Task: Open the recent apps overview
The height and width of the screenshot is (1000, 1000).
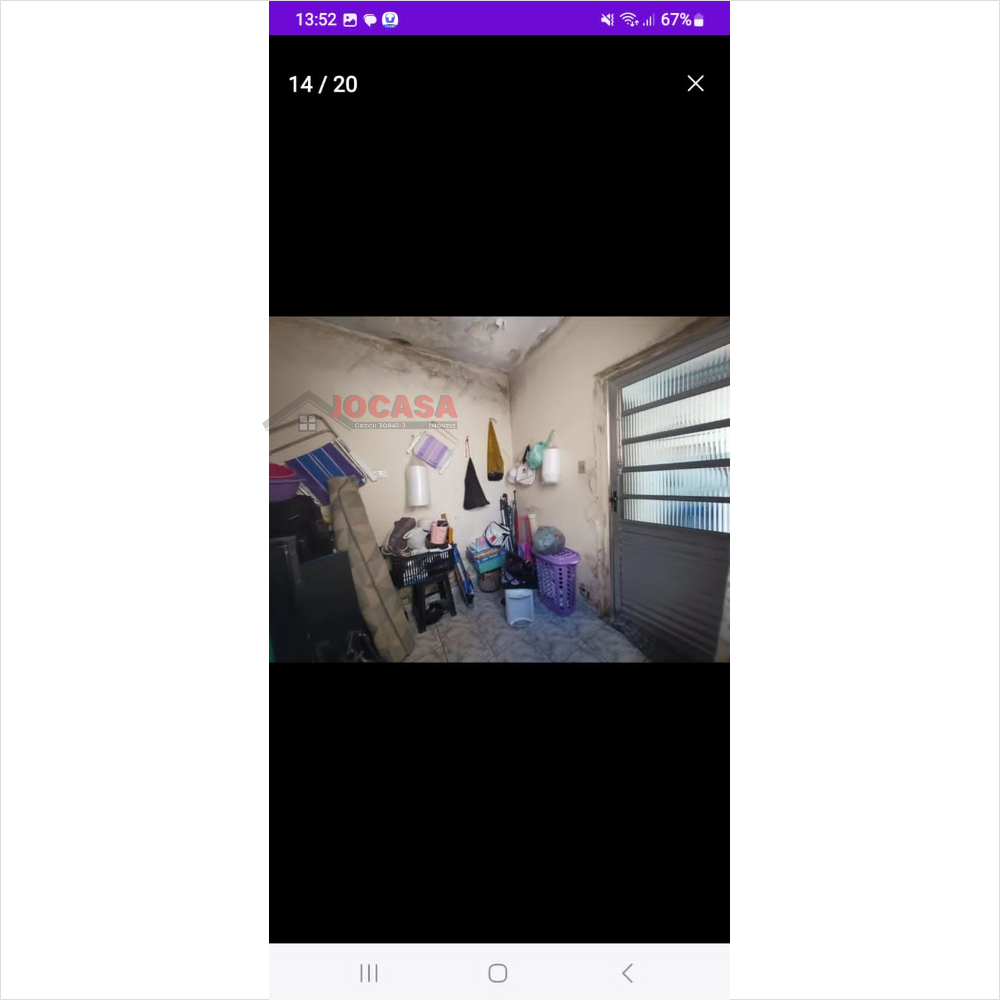Action: pyautogui.click(x=369, y=973)
